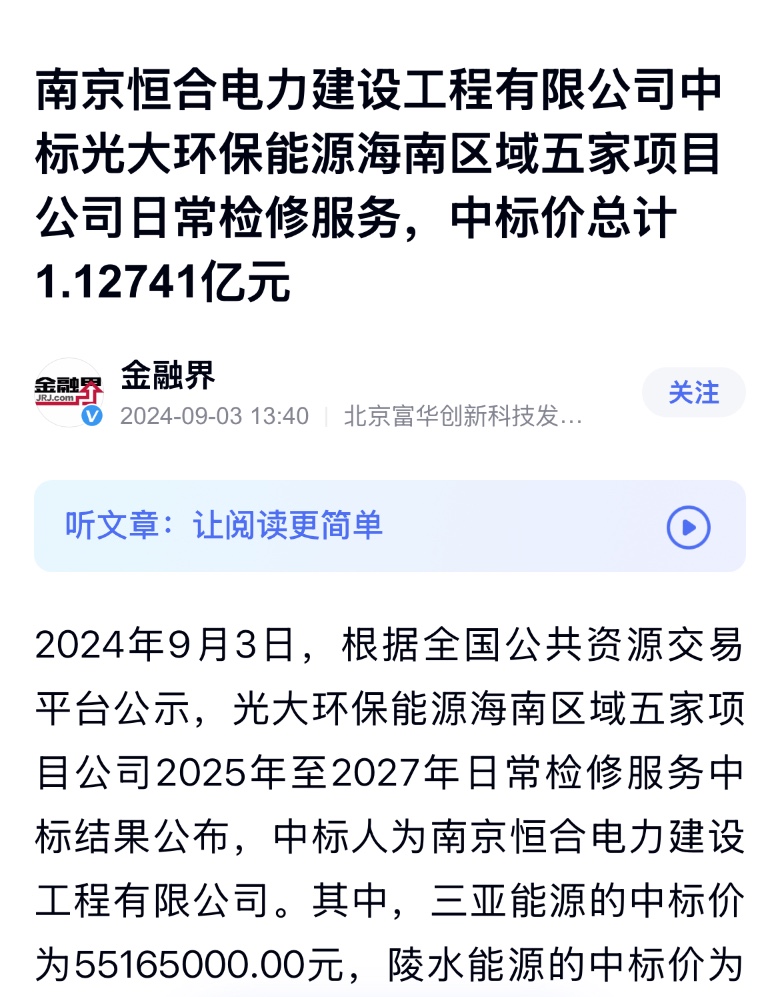Follow the 金融界 account
The image size is (780, 997).
pyautogui.click(x=693, y=393)
